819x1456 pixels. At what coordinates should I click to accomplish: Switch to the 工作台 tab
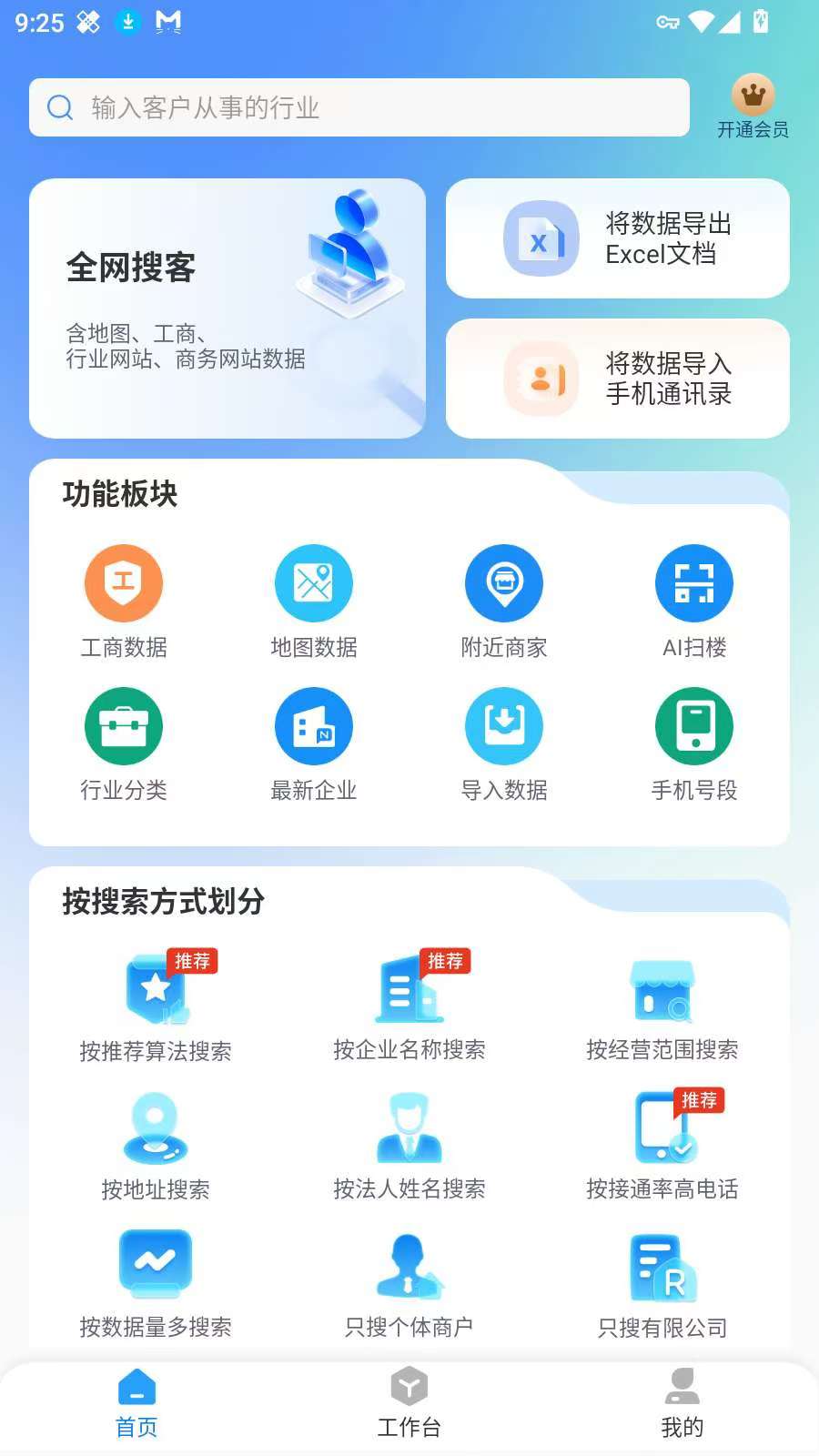pos(409,1402)
